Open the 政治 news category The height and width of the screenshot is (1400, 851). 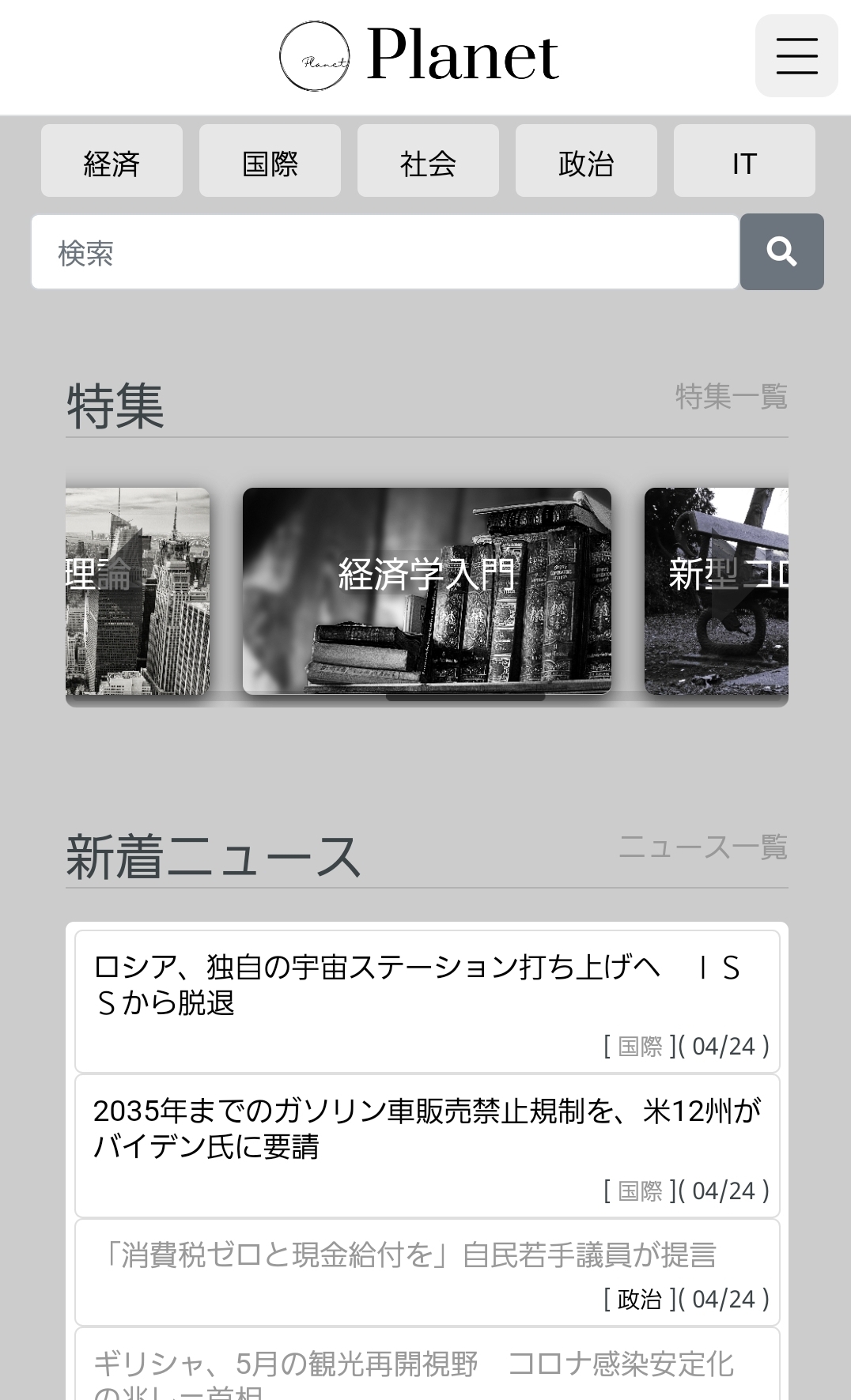click(585, 160)
